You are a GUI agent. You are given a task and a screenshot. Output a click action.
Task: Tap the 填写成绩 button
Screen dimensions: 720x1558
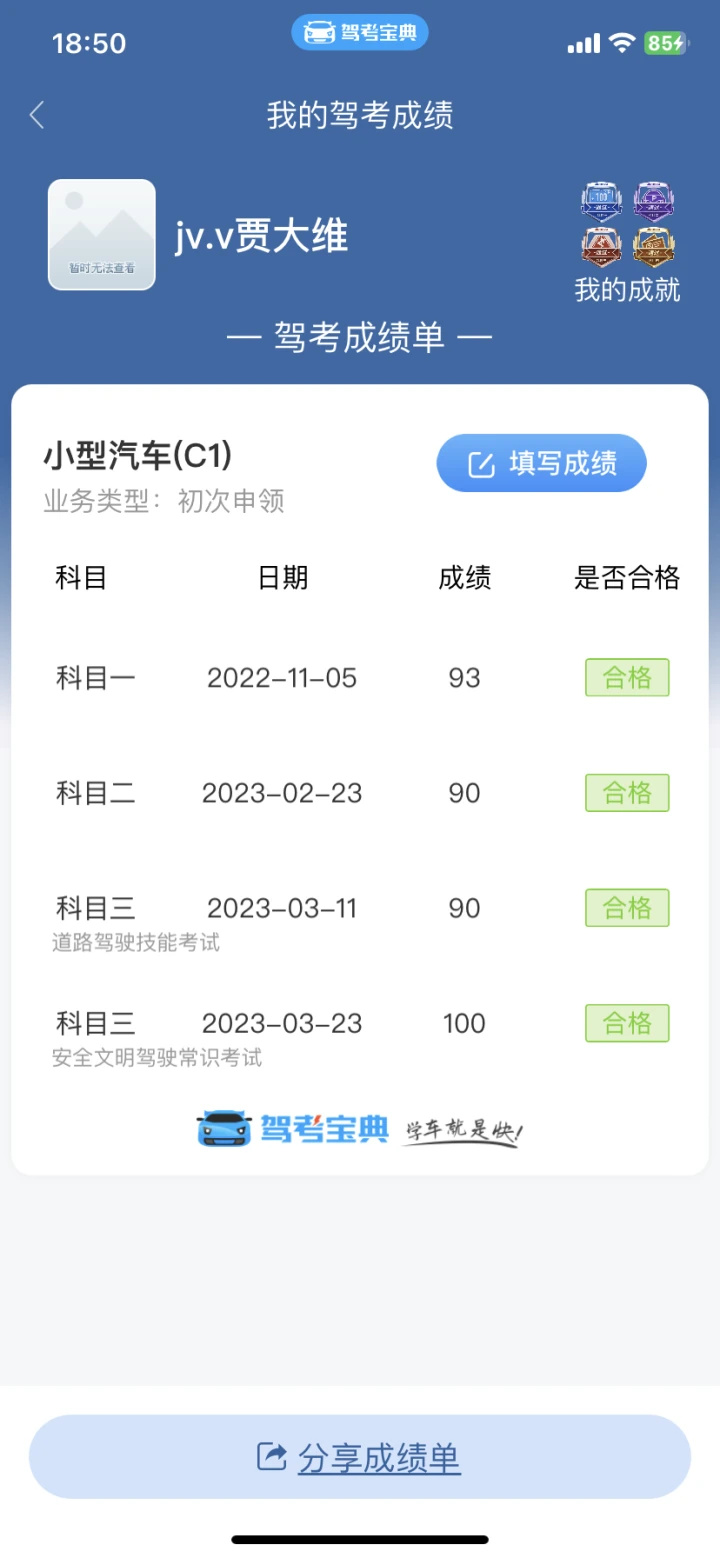(x=541, y=463)
